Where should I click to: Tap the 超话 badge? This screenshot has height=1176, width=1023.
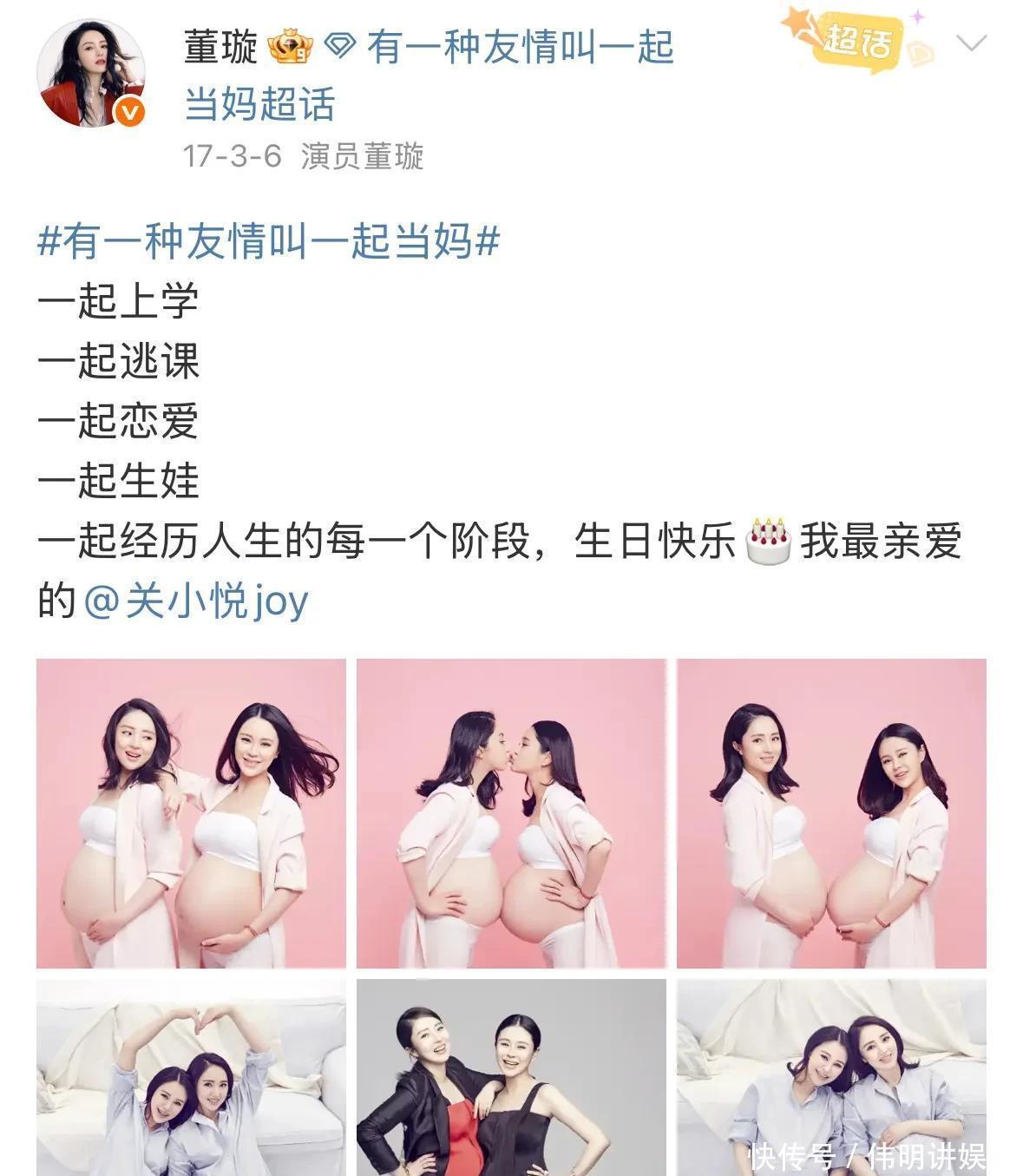click(855, 39)
